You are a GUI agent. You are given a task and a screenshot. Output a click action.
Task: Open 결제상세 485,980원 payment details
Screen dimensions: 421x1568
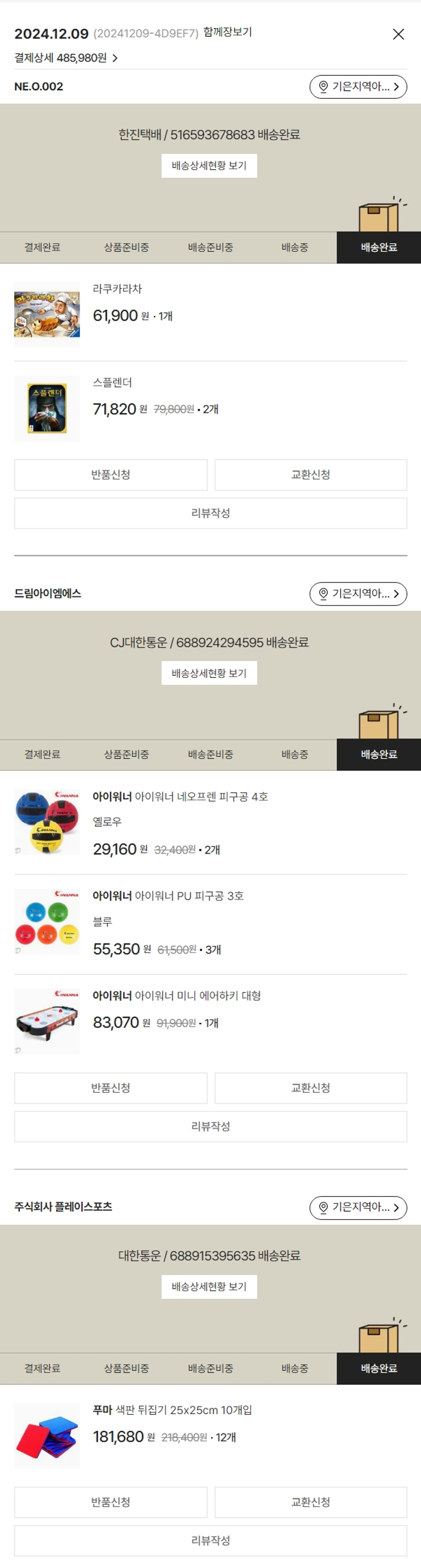(x=66, y=58)
